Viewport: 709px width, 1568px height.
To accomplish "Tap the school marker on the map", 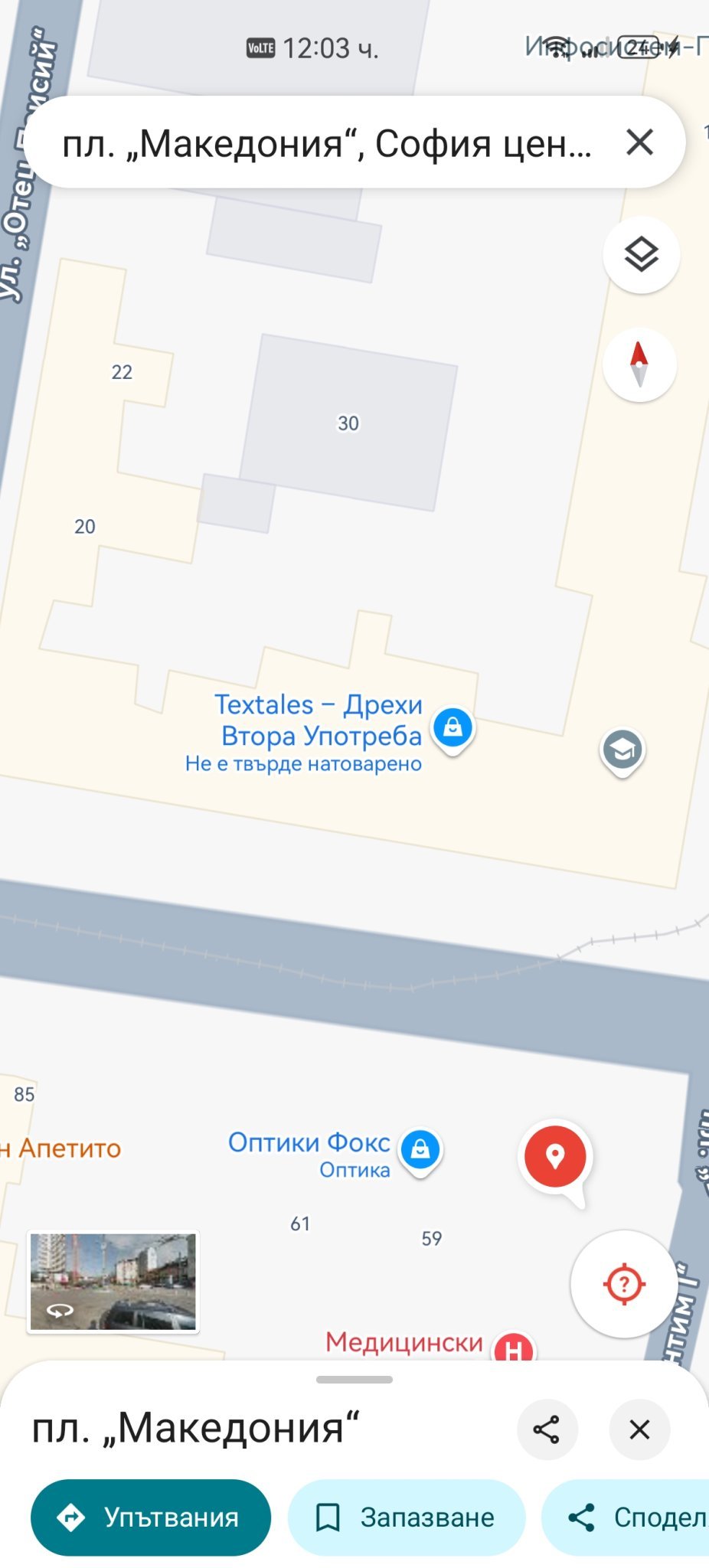I will [622, 750].
